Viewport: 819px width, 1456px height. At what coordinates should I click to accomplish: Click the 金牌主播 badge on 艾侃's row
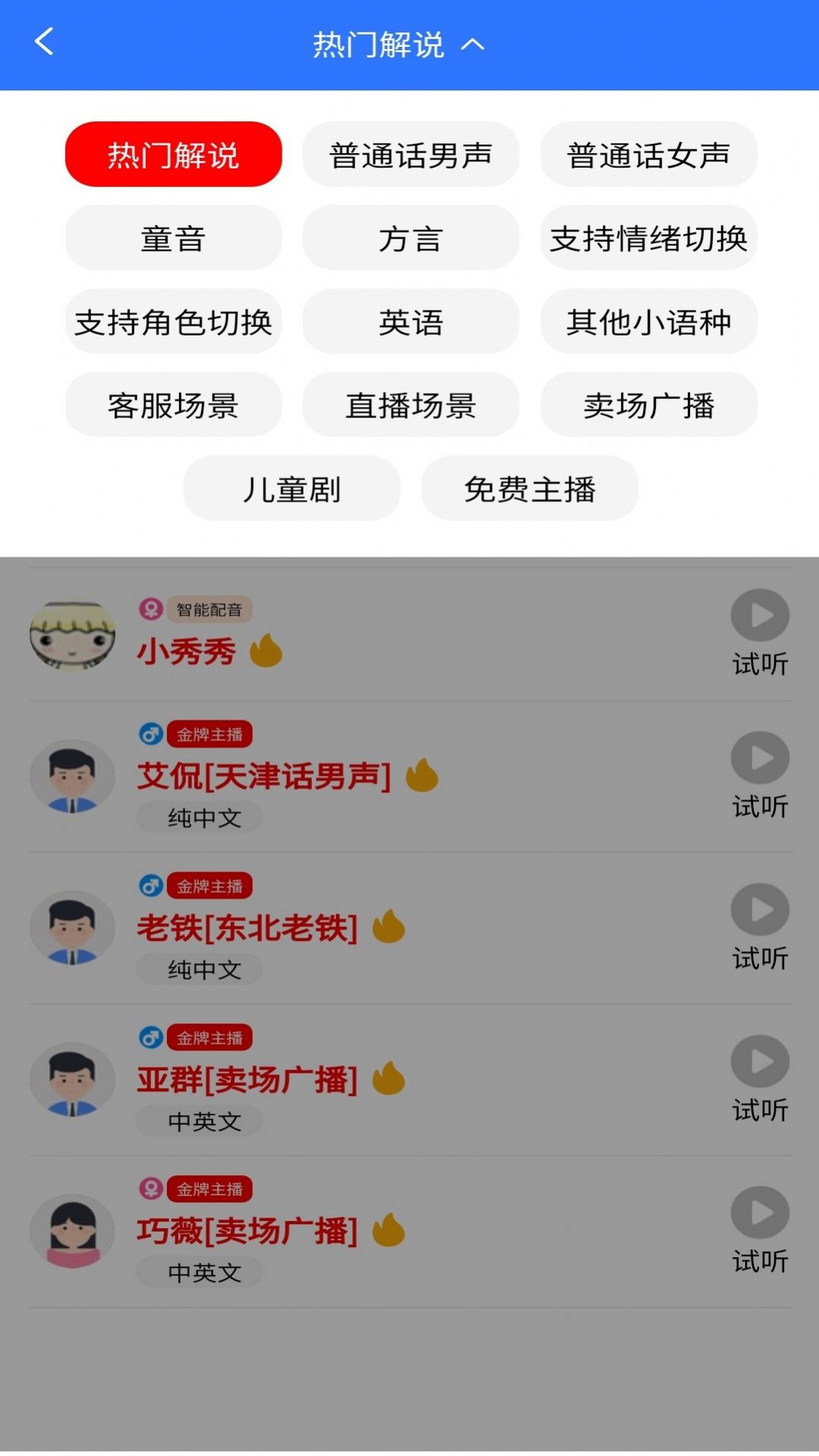(x=210, y=734)
